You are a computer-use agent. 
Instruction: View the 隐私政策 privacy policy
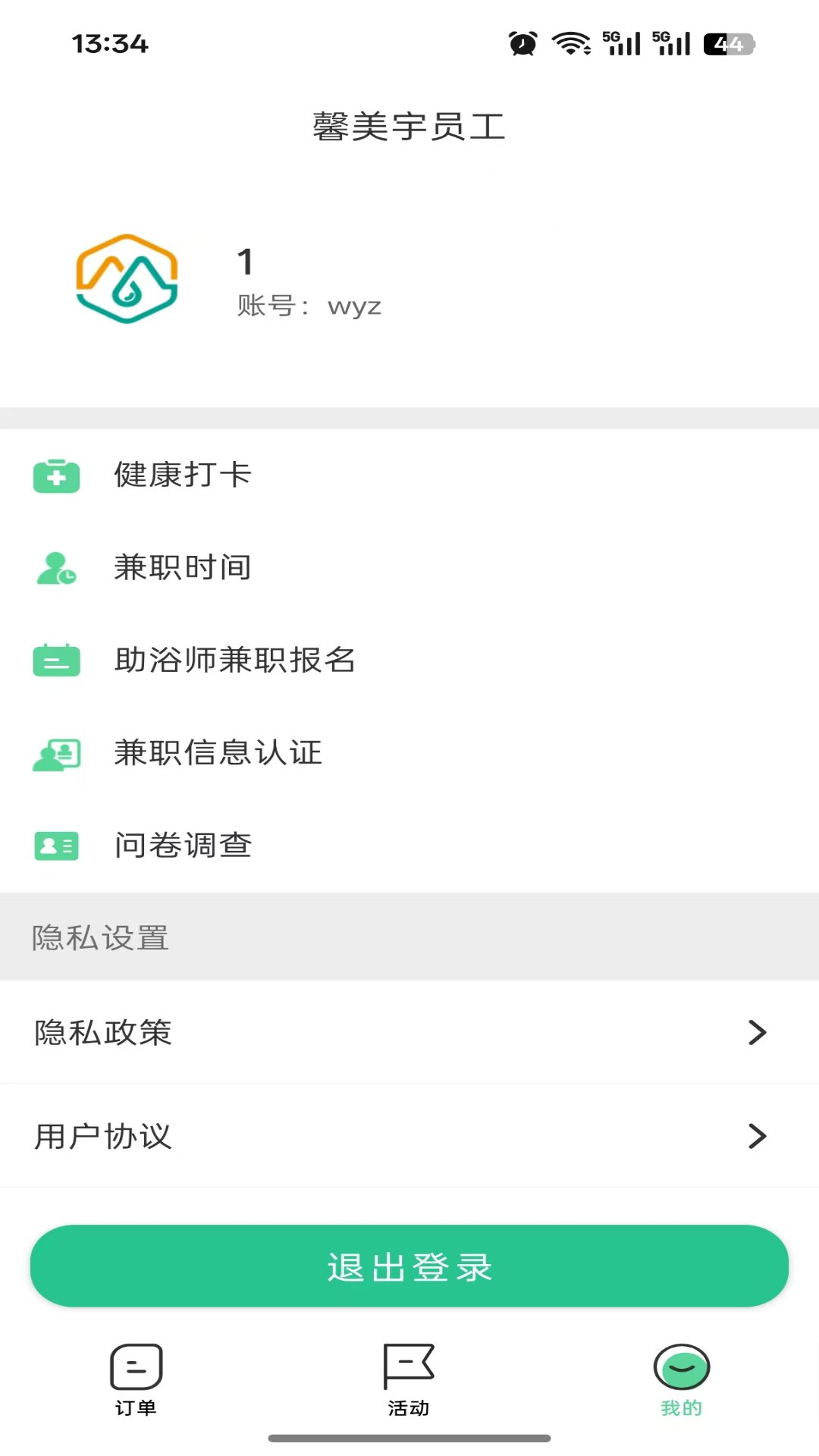coord(409,1032)
